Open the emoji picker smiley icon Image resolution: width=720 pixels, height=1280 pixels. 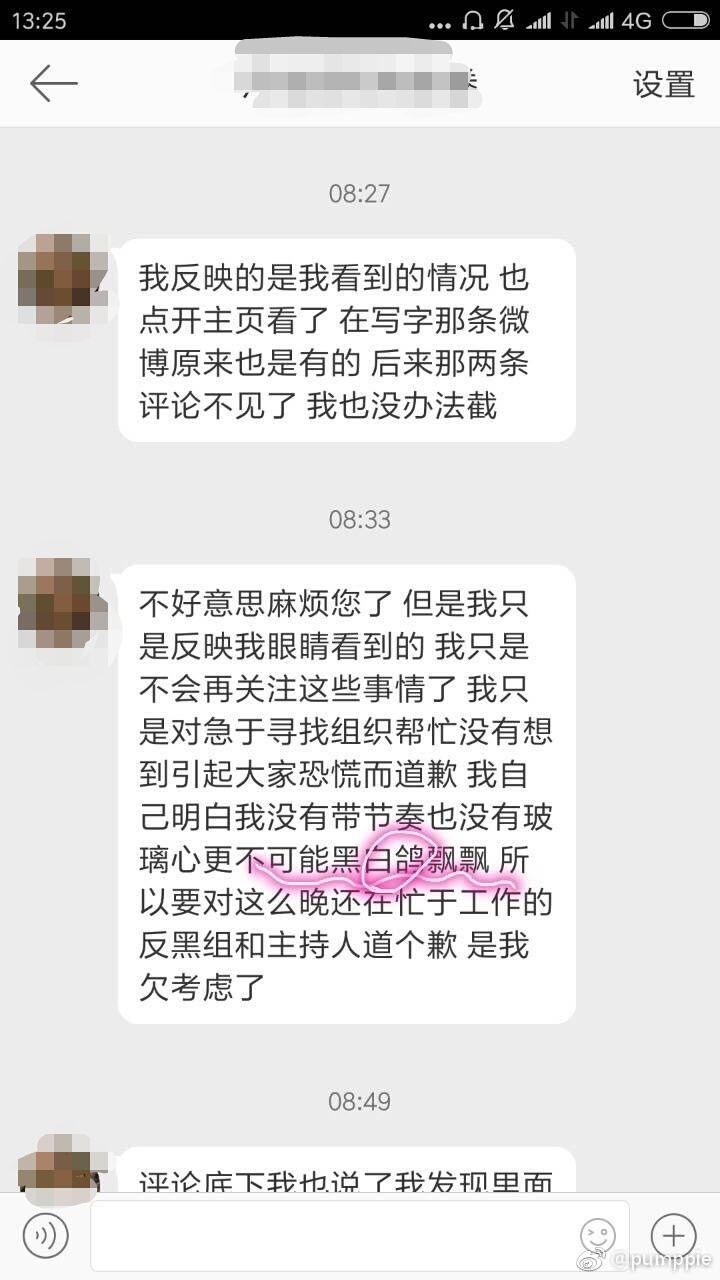tap(598, 1235)
